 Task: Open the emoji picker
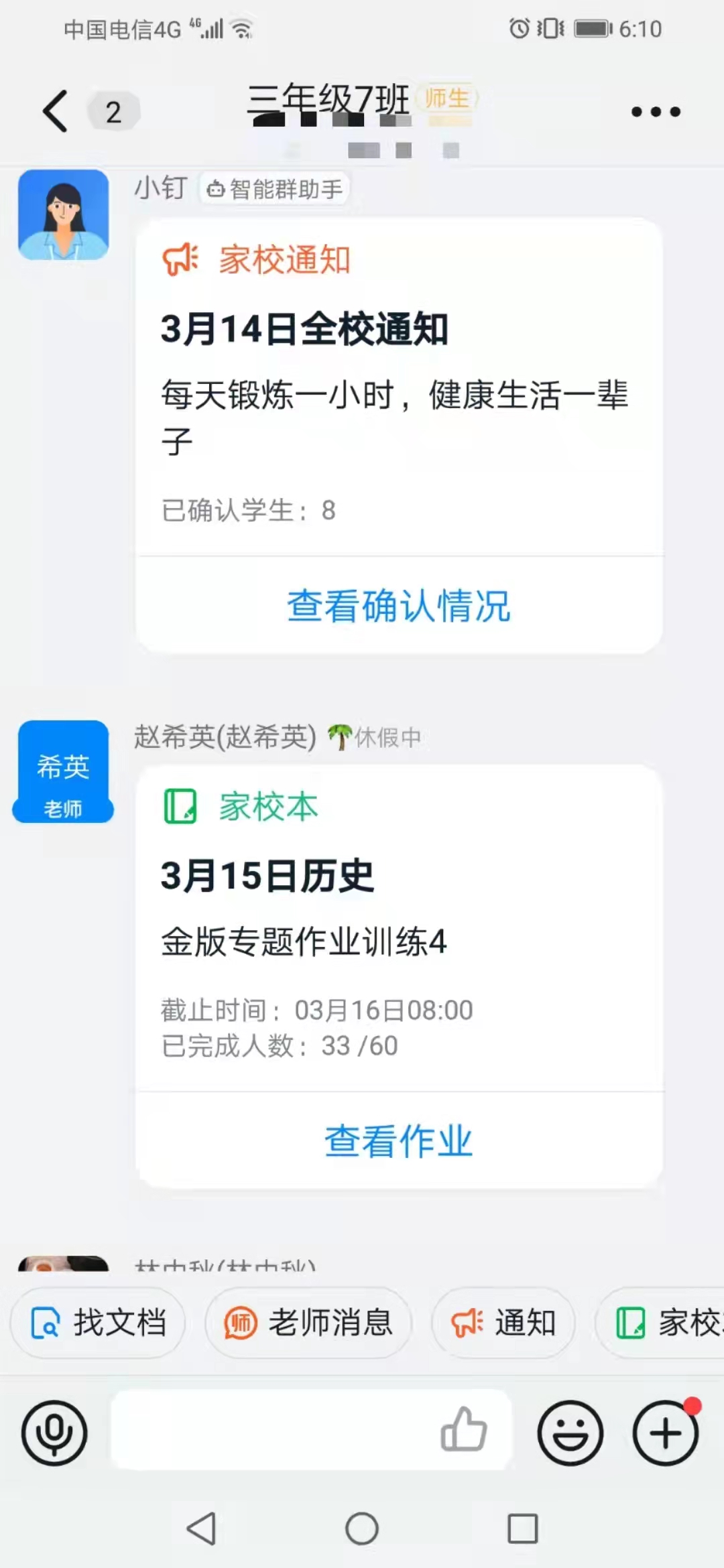coord(570,1433)
